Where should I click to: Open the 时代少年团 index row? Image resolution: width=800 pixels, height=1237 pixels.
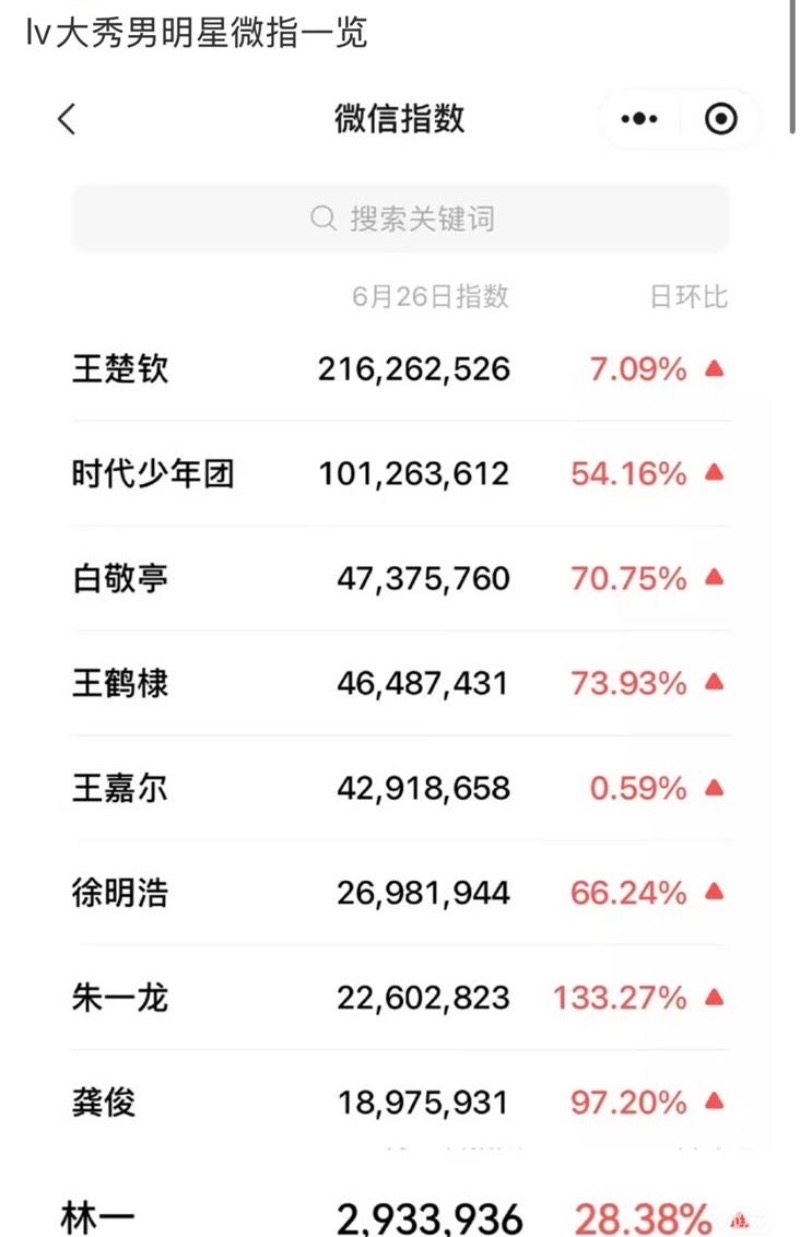pos(400,473)
